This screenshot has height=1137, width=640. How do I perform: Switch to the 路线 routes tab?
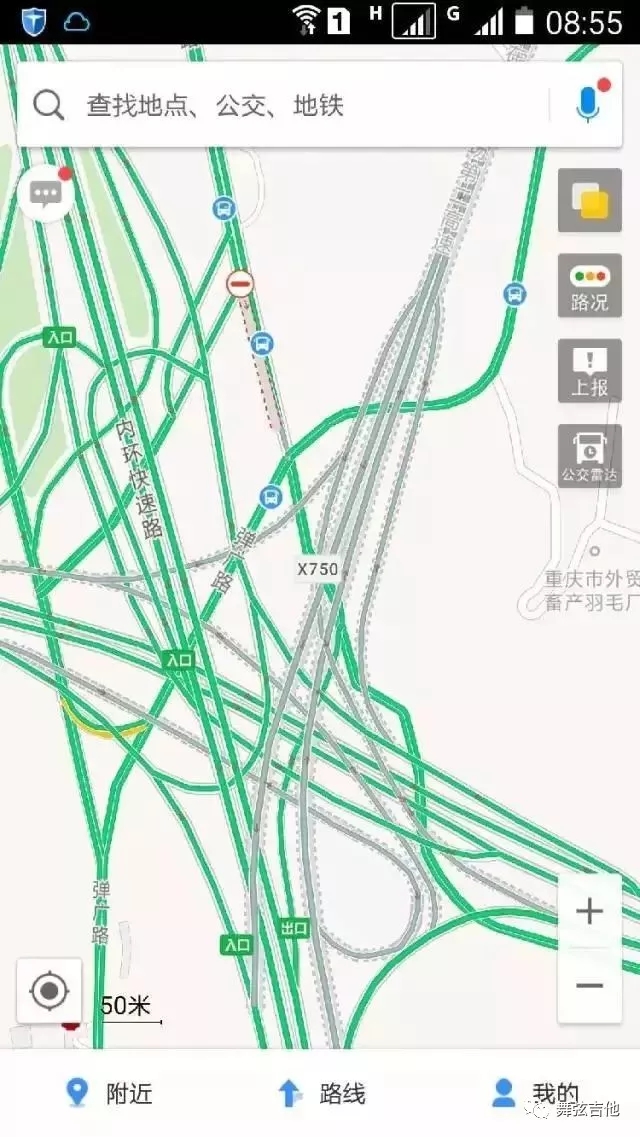click(321, 1093)
